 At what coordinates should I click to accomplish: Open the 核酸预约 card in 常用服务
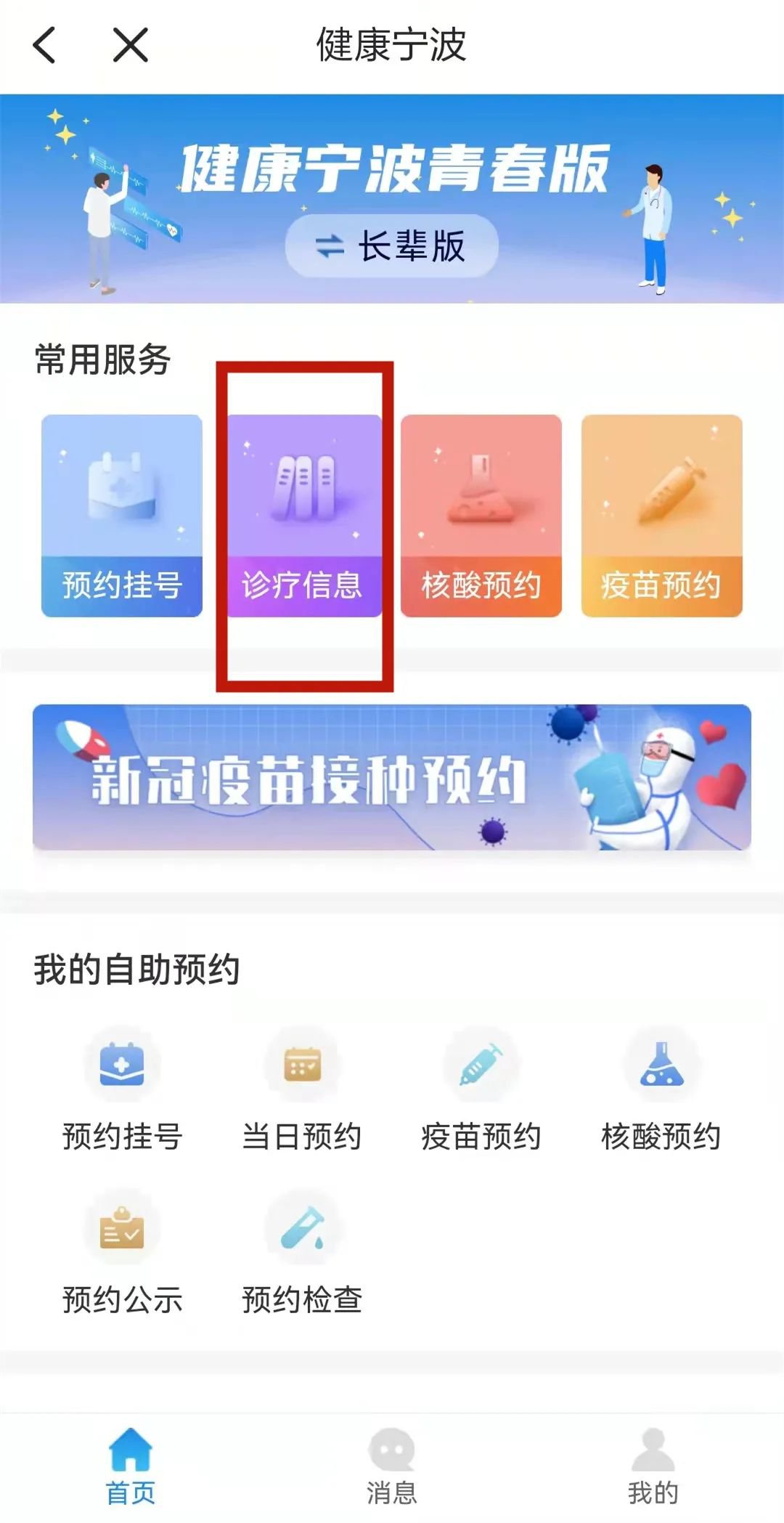481,516
